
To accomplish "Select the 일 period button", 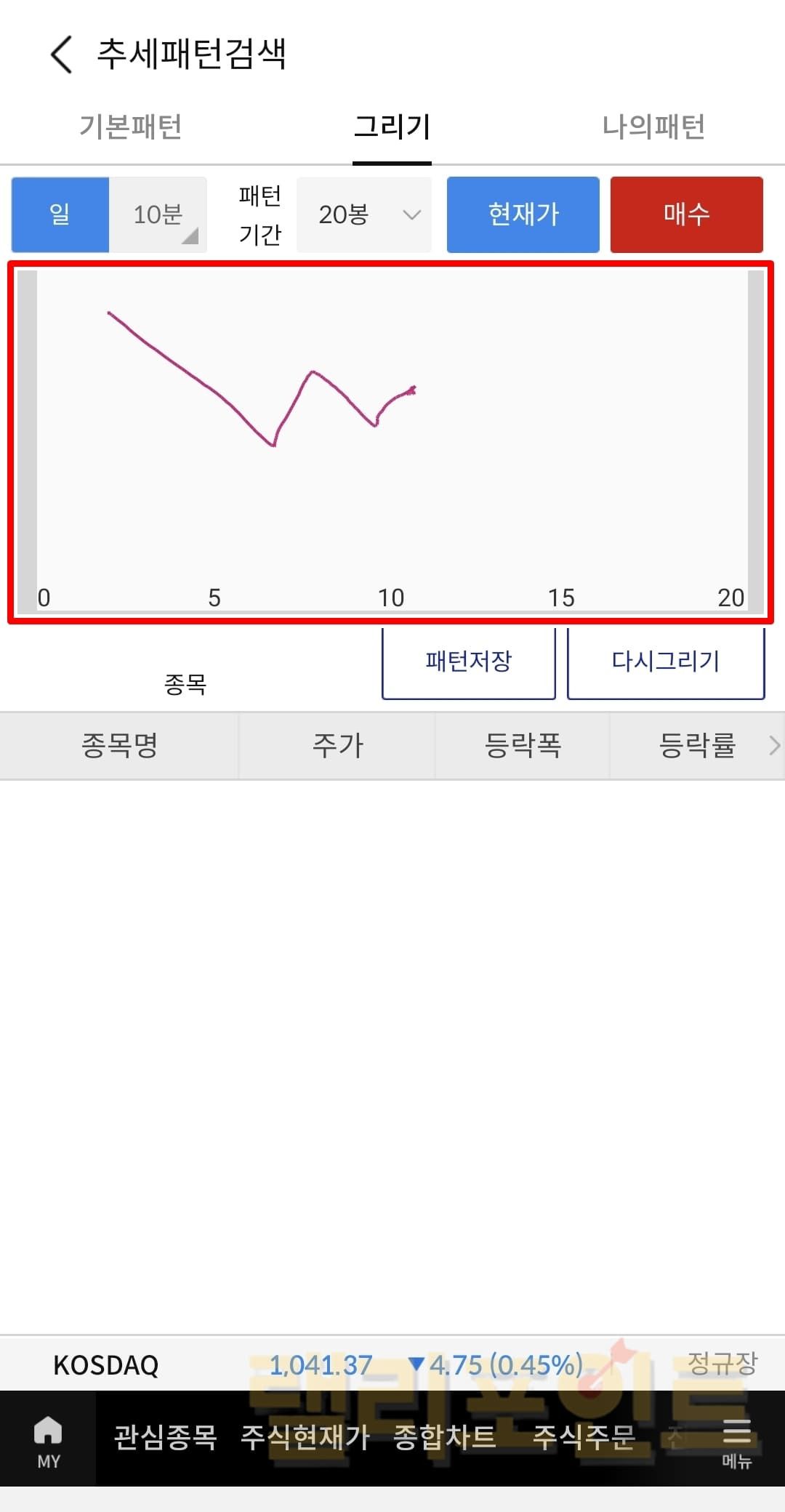I will 60,214.
